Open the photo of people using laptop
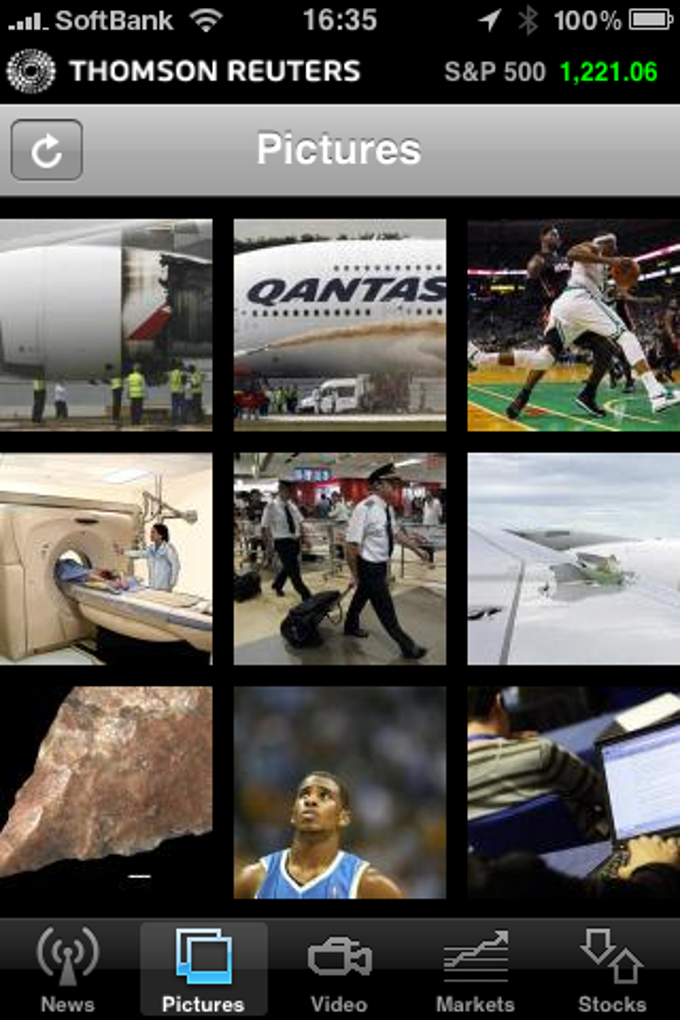 coord(574,792)
